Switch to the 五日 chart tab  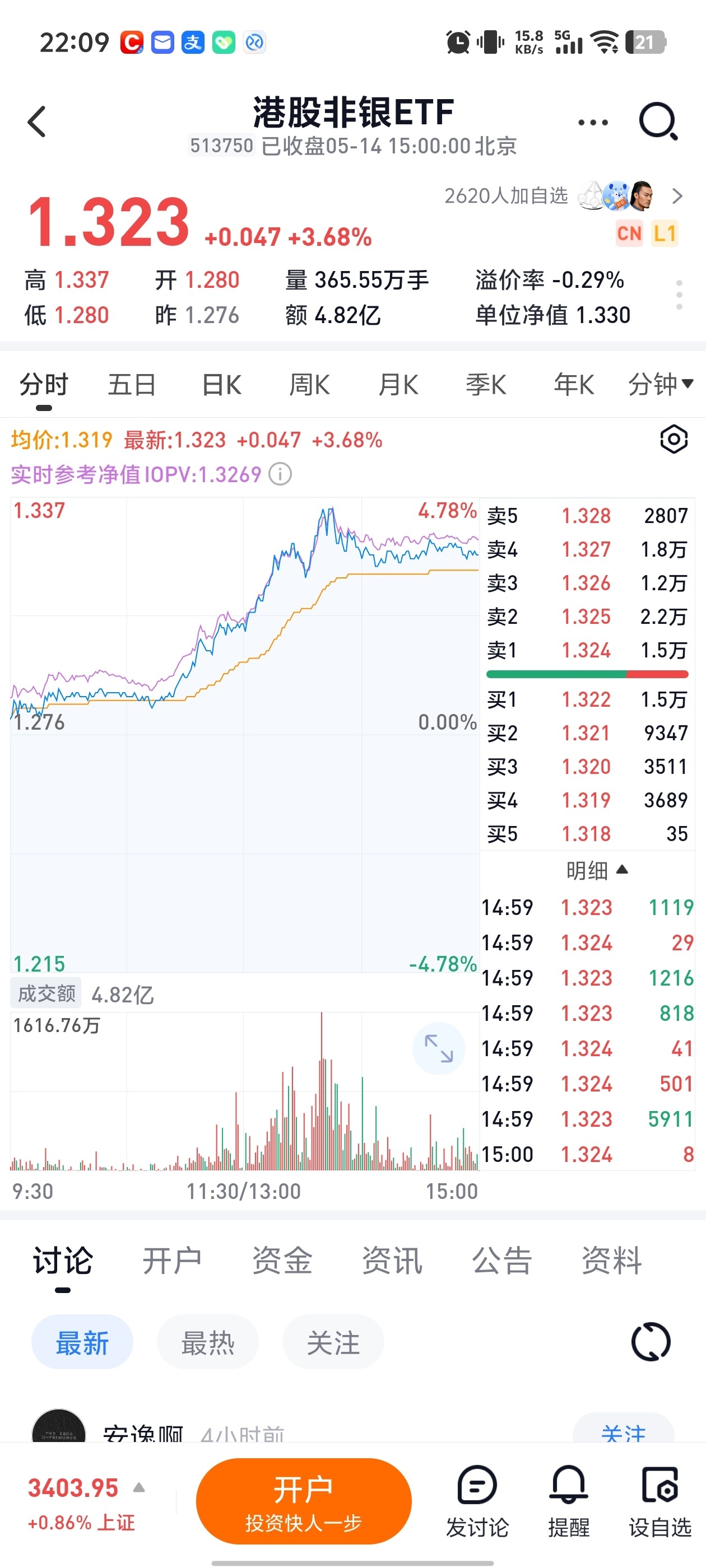tap(132, 385)
